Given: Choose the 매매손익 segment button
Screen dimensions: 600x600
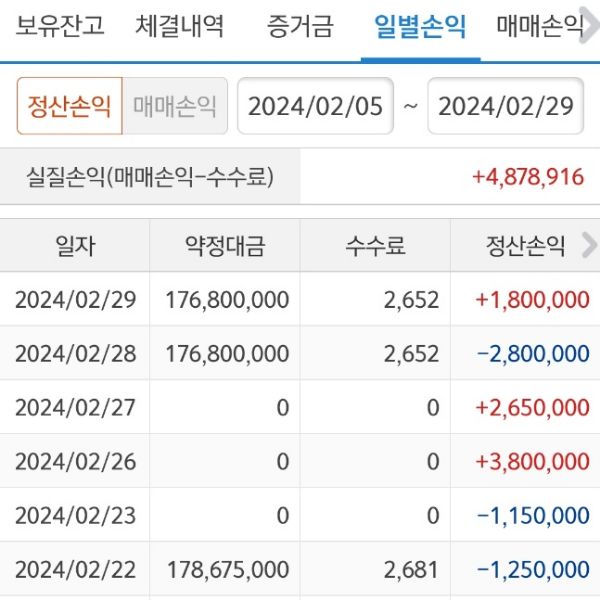Looking at the screenshot, I should 174,106.
